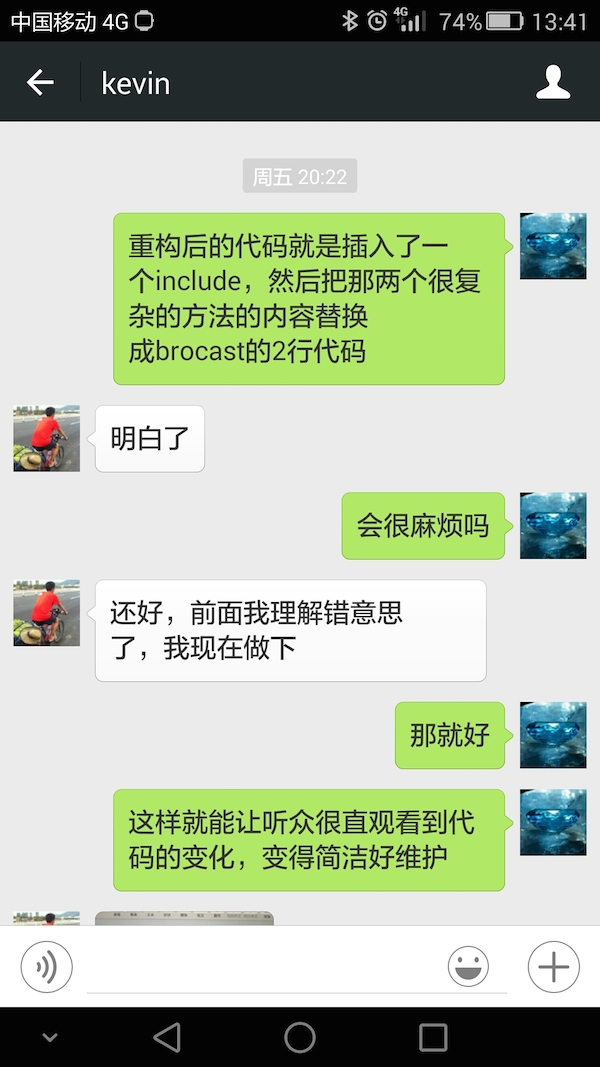Open the plus attachment menu

553,967
